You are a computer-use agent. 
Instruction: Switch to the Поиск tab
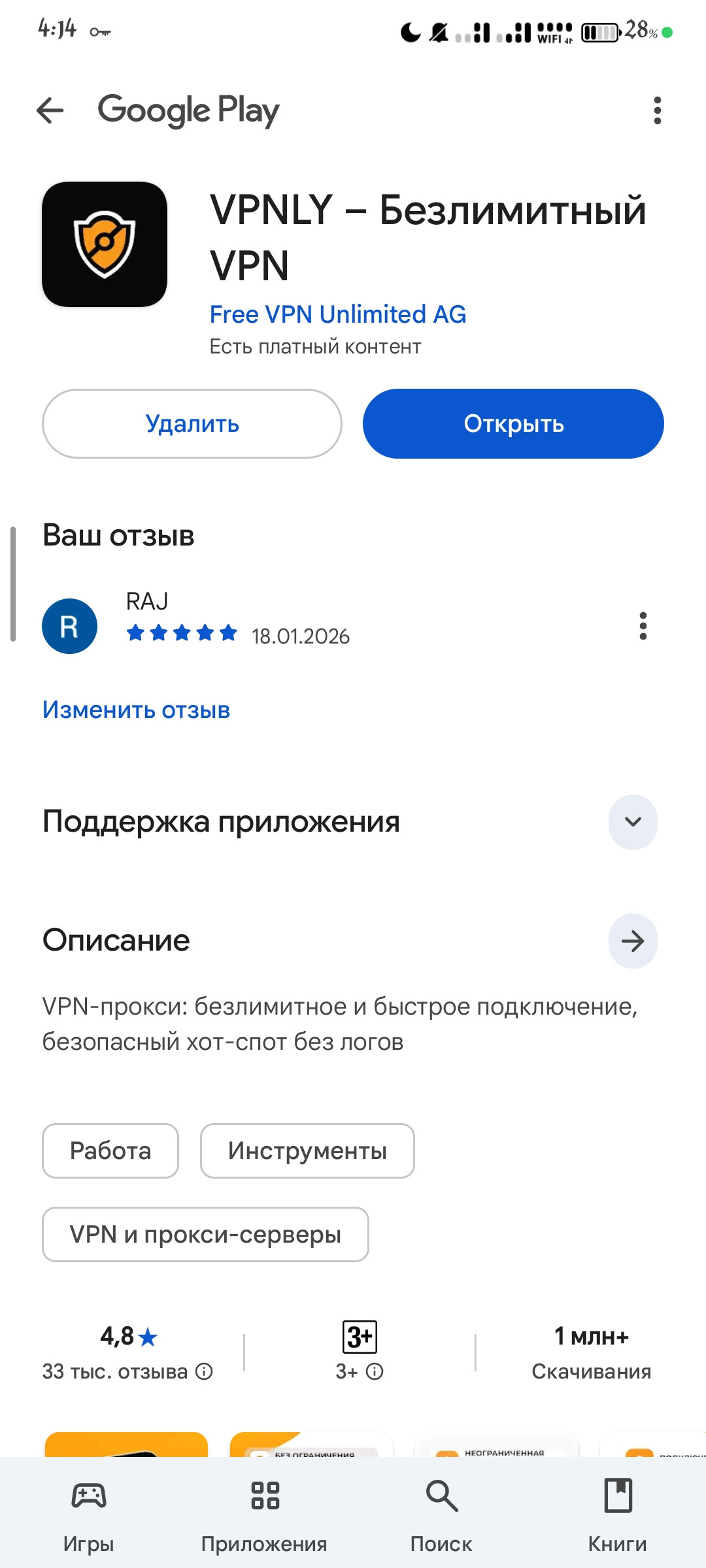(441, 1516)
